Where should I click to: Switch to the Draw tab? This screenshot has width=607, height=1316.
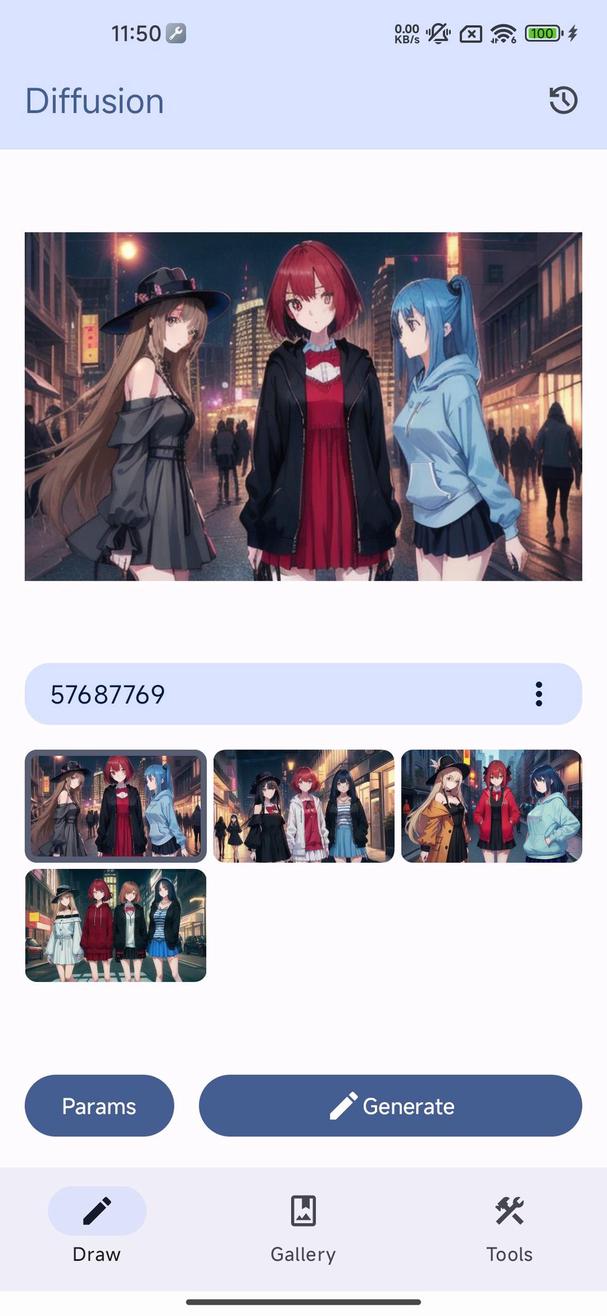point(97,1227)
